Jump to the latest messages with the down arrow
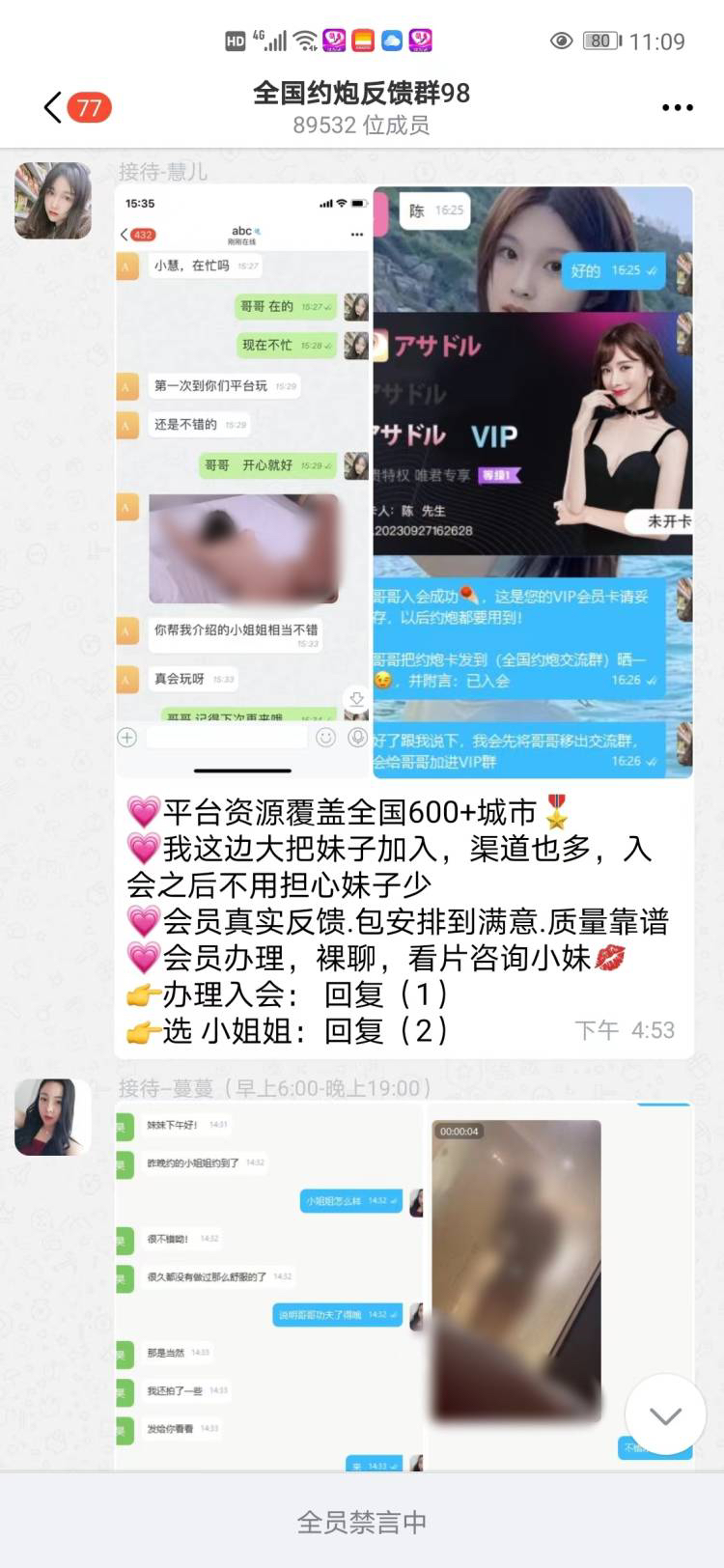The image size is (724, 1568). pyautogui.click(x=665, y=1414)
